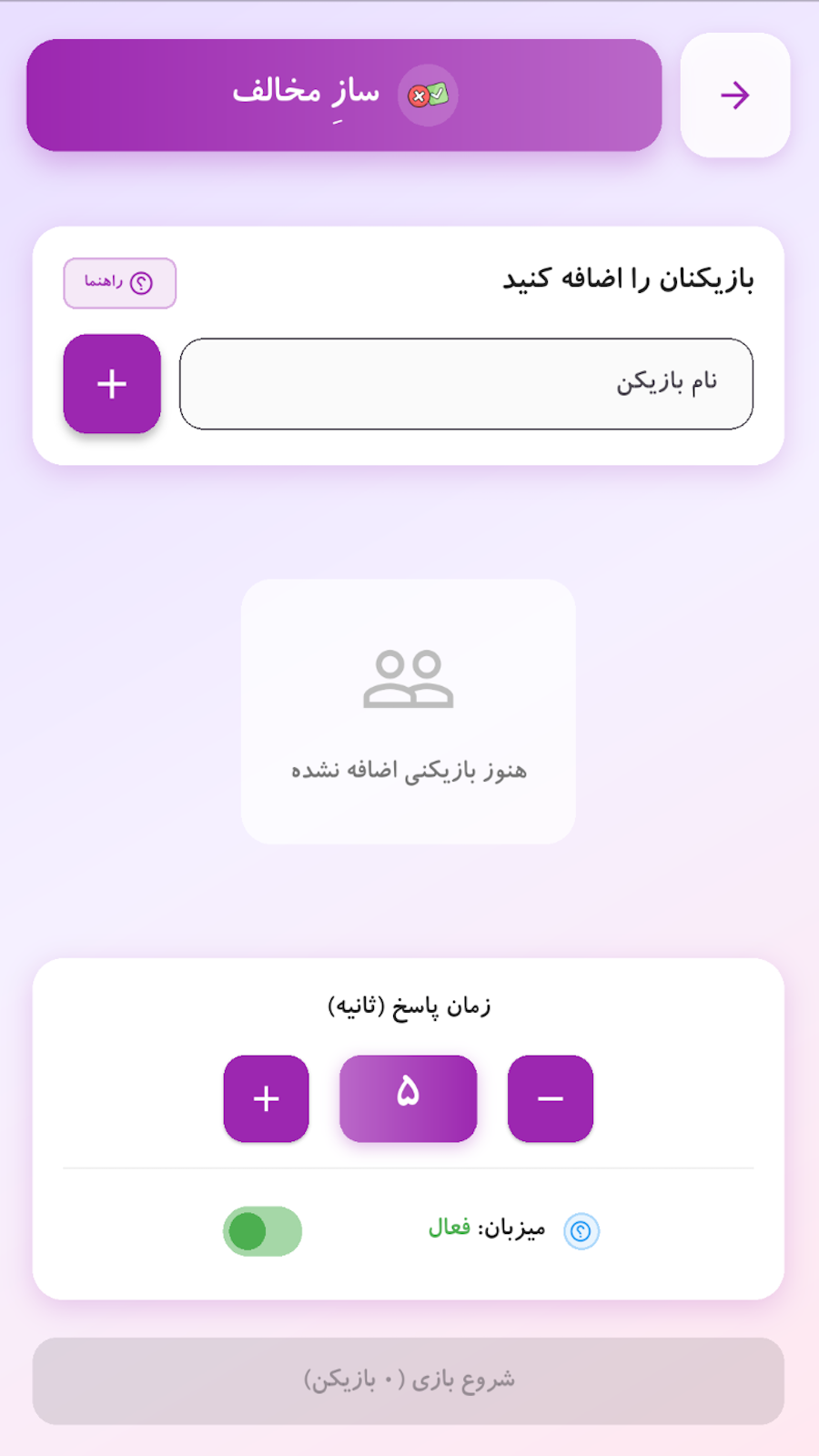Click the زمان پاسخ (ثانیه) label
Screen dimensions: 819x1456
pyautogui.click(x=408, y=1006)
